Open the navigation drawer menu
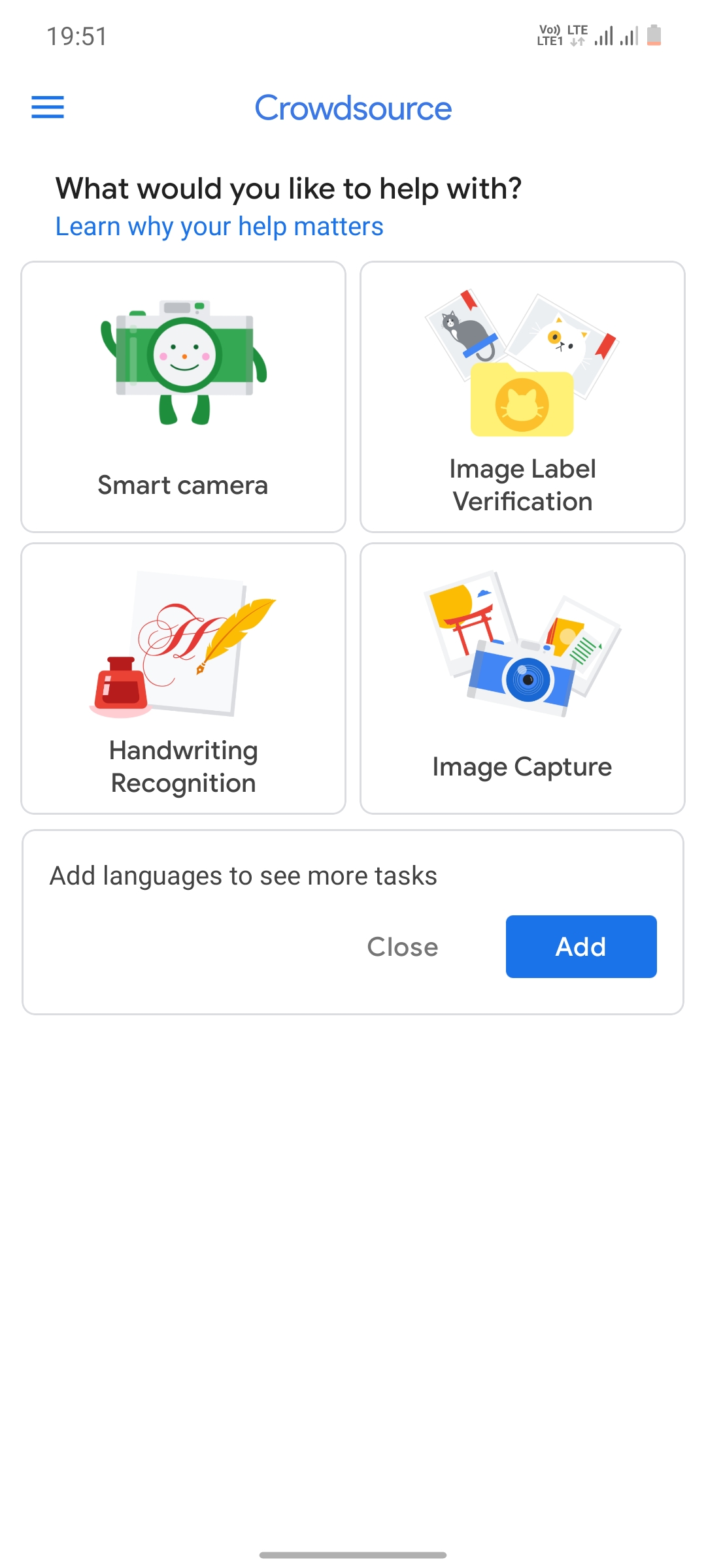 click(48, 107)
